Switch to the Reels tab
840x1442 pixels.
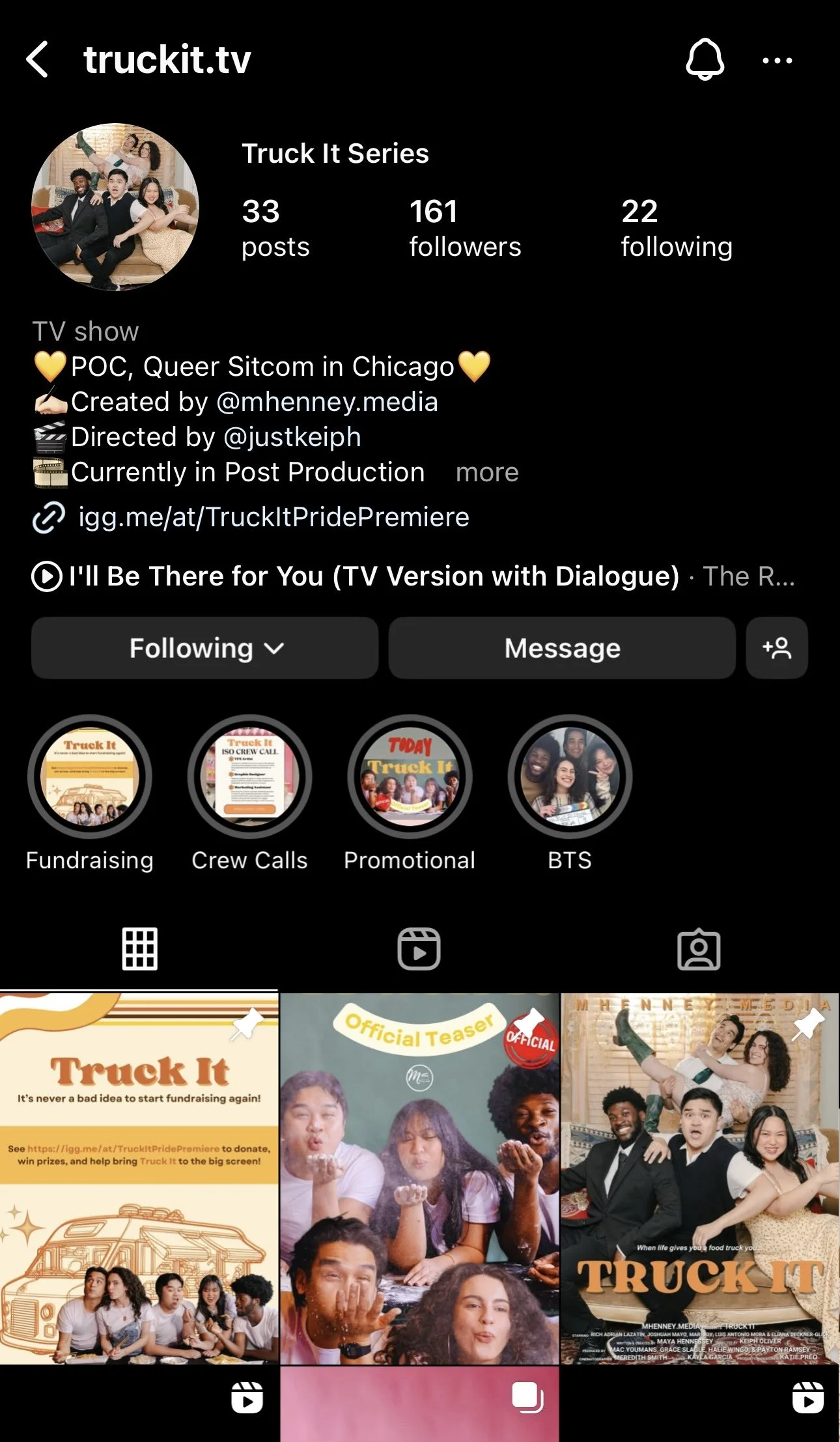click(x=419, y=949)
